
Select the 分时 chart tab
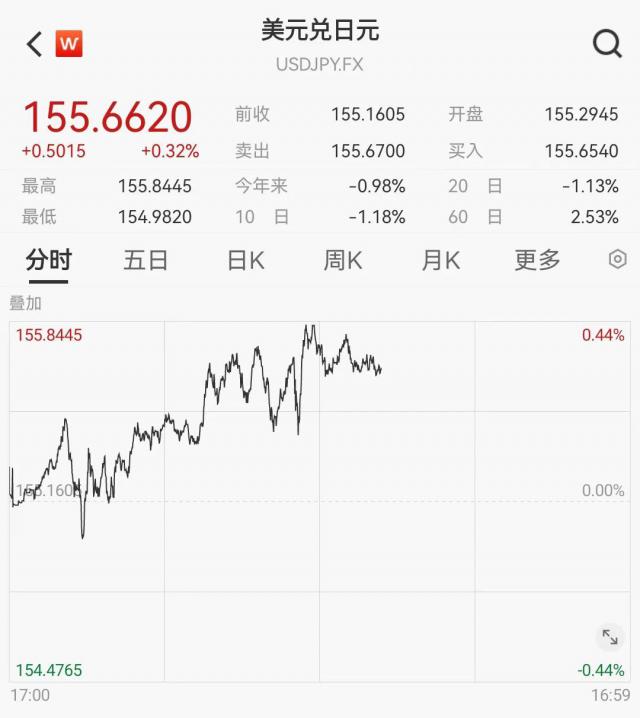(49, 261)
